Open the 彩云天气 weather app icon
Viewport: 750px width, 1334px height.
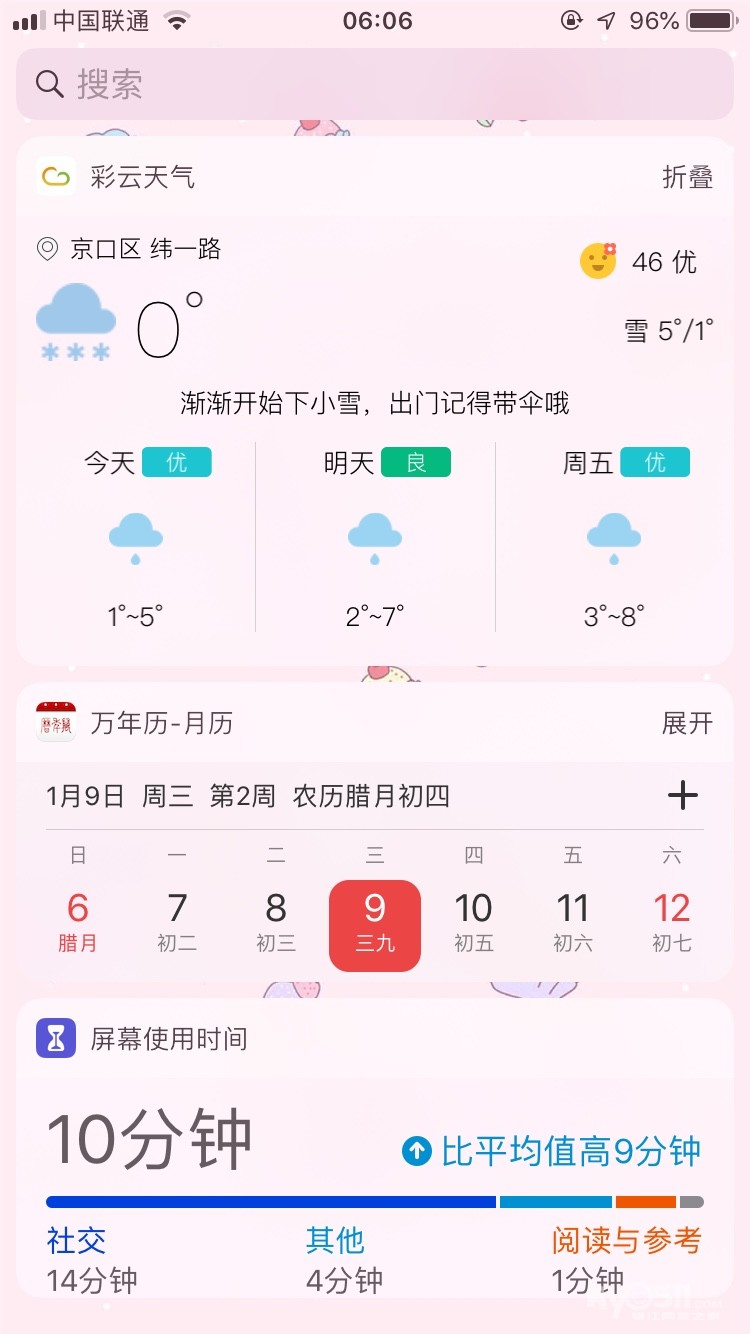point(55,176)
